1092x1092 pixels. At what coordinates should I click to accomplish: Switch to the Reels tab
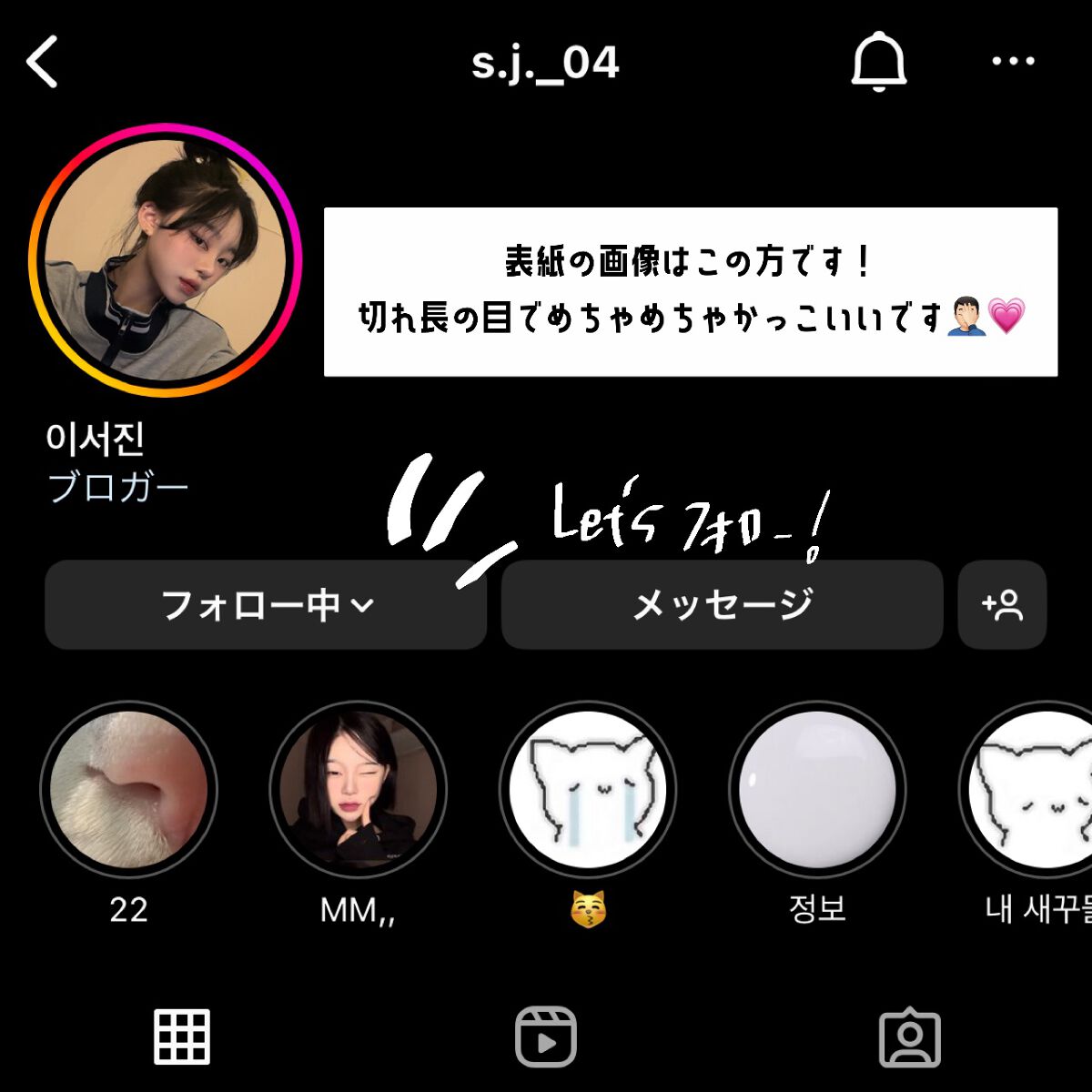(546, 1036)
